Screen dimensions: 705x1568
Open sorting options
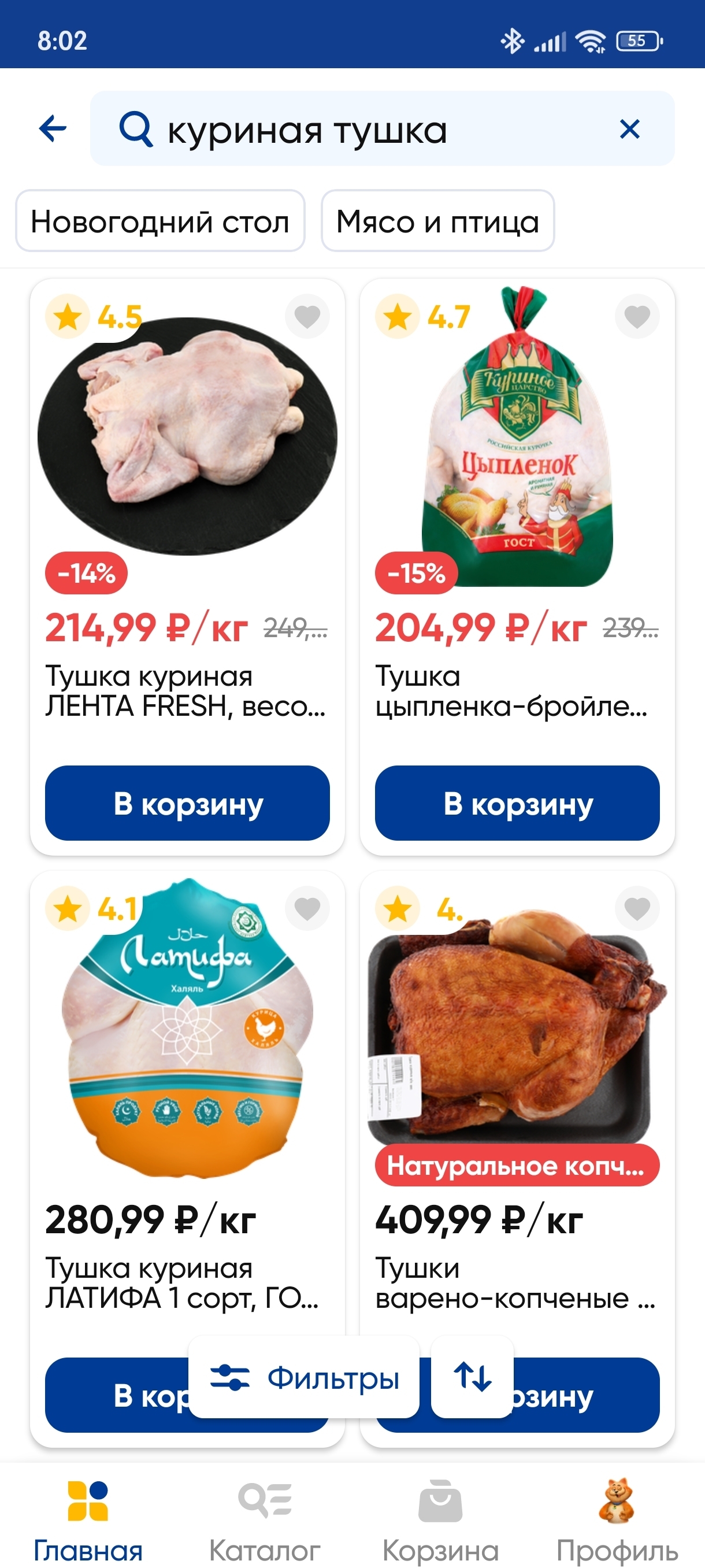point(473,1377)
